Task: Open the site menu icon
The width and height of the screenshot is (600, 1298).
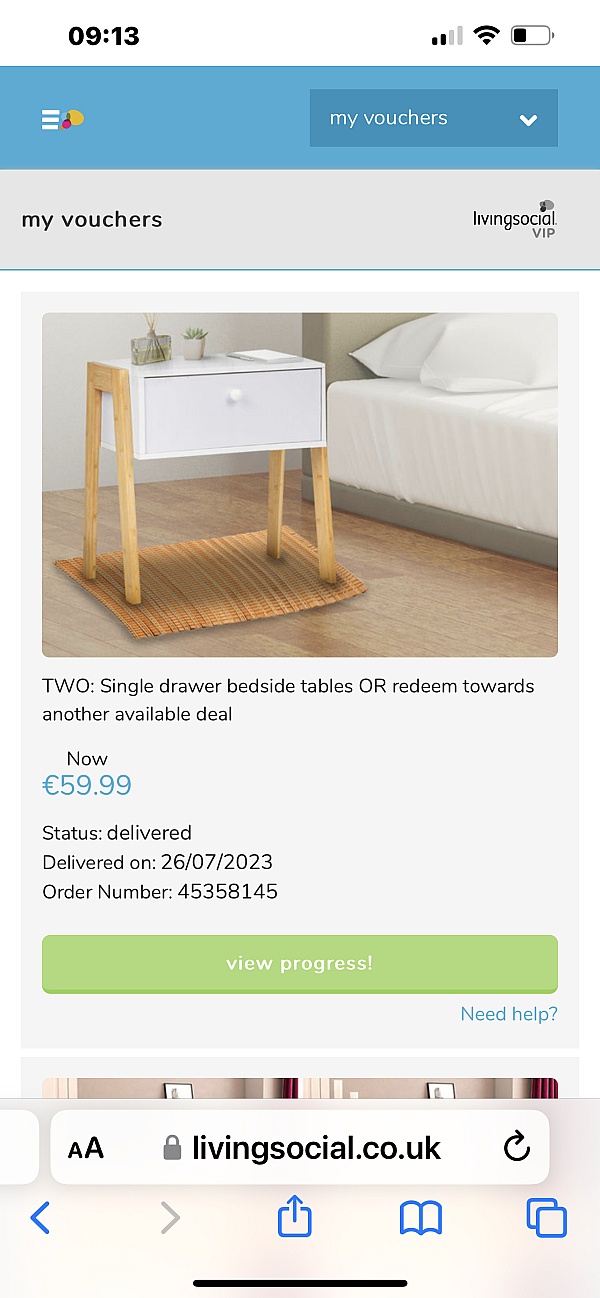Action: (x=60, y=119)
